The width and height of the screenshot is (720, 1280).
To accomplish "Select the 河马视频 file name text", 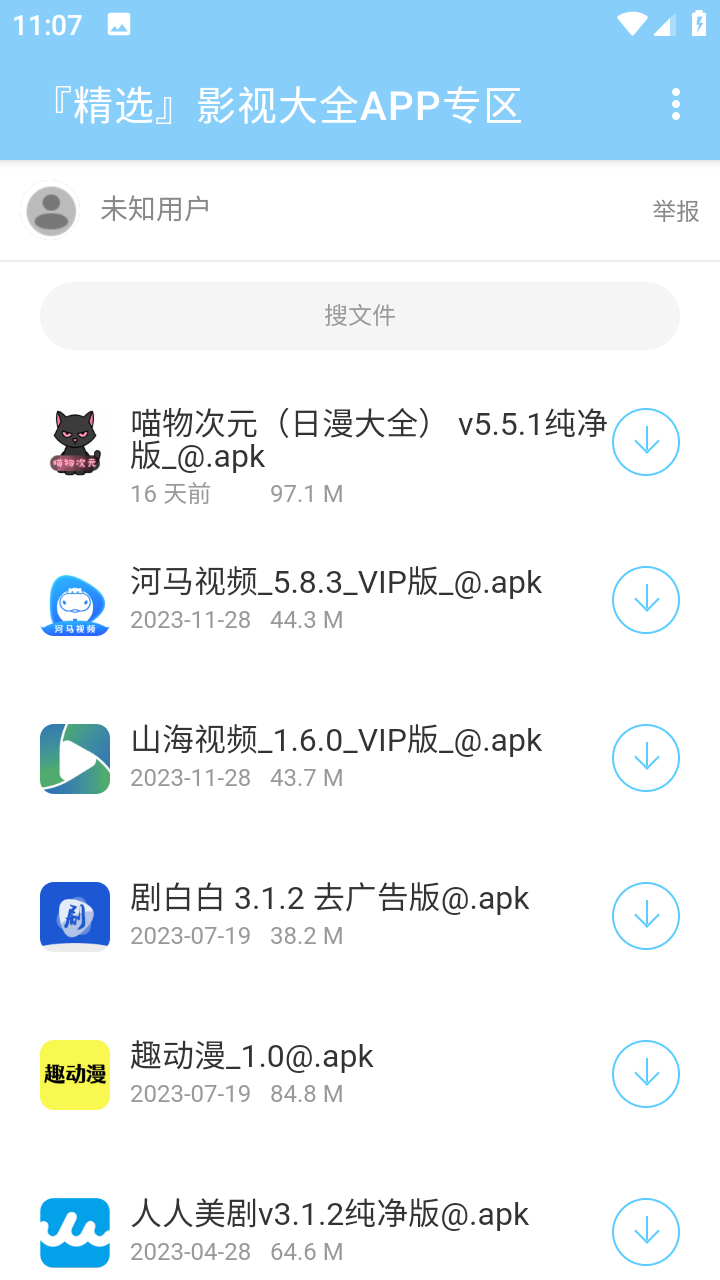I will pos(335,581).
